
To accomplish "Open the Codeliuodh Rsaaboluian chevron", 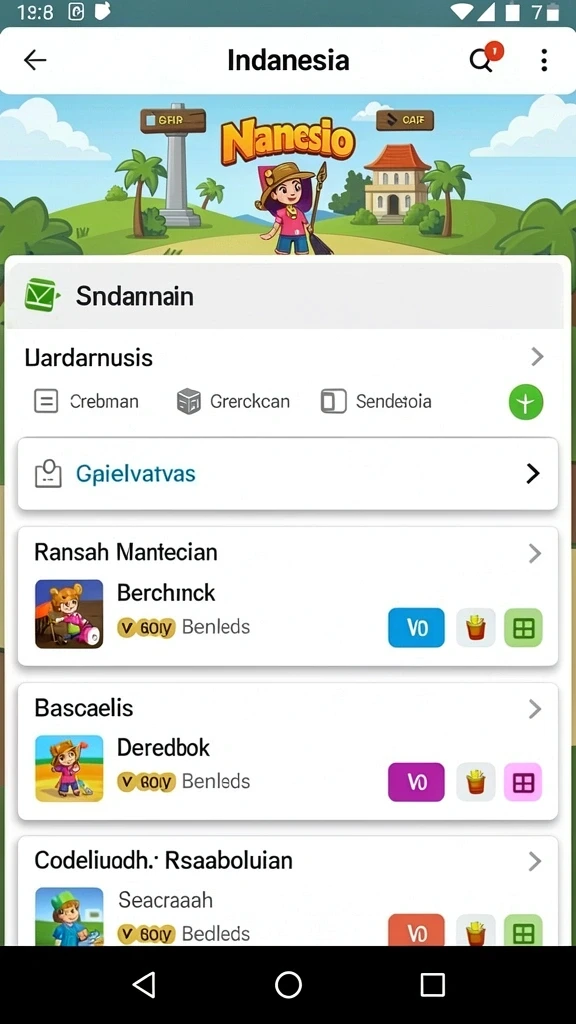I will point(535,861).
